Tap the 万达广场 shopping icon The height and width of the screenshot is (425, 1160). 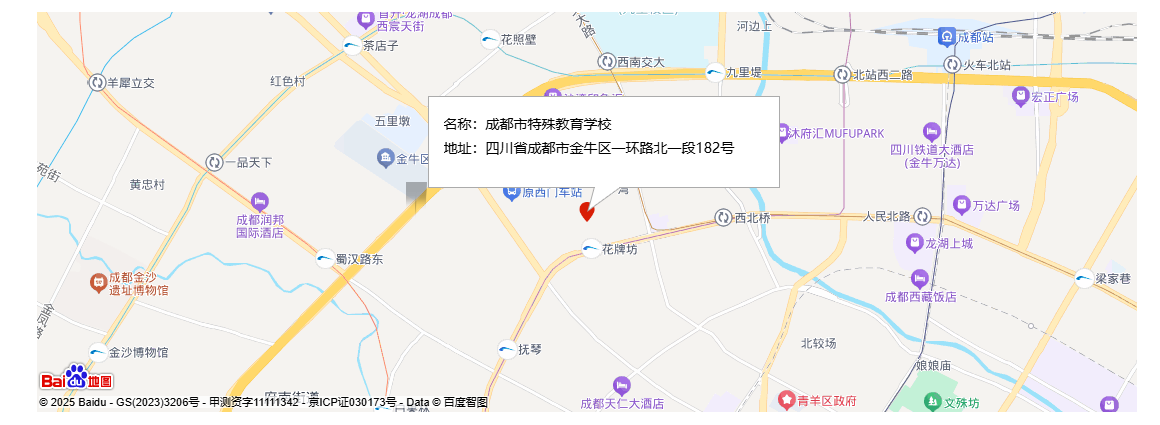962,205
